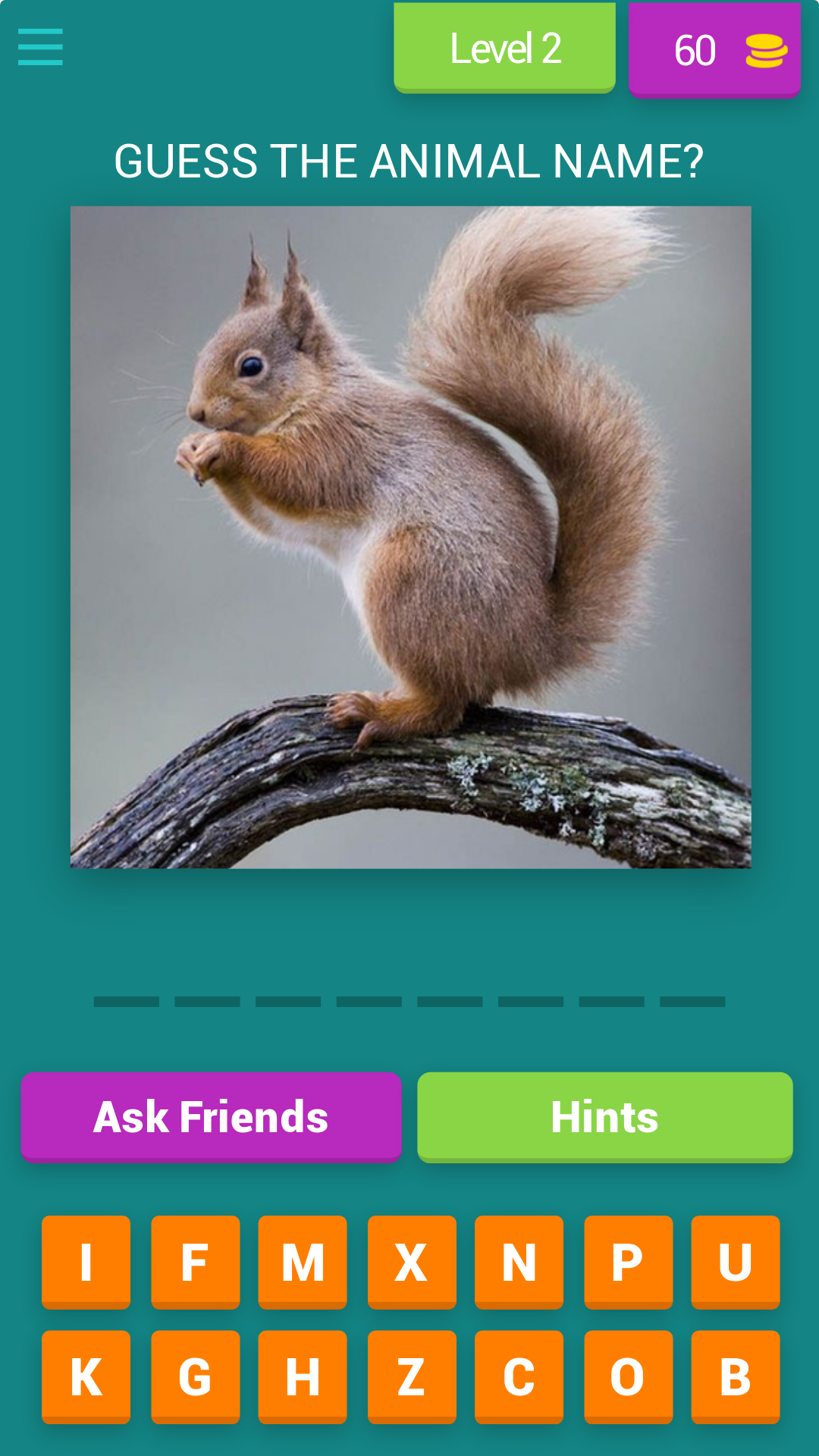This screenshot has height=1456, width=819.
Task: Choose the letter K tile
Action: tap(86, 1378)
